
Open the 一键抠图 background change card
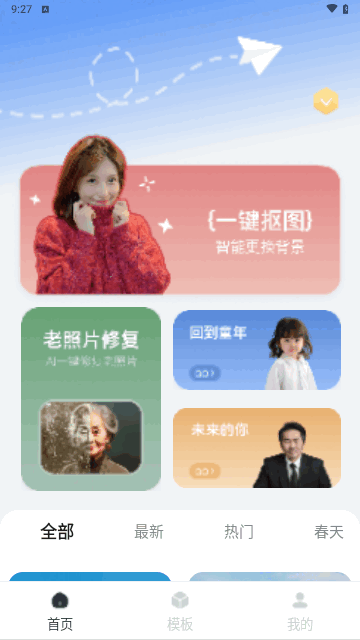[x=180, y=229]
